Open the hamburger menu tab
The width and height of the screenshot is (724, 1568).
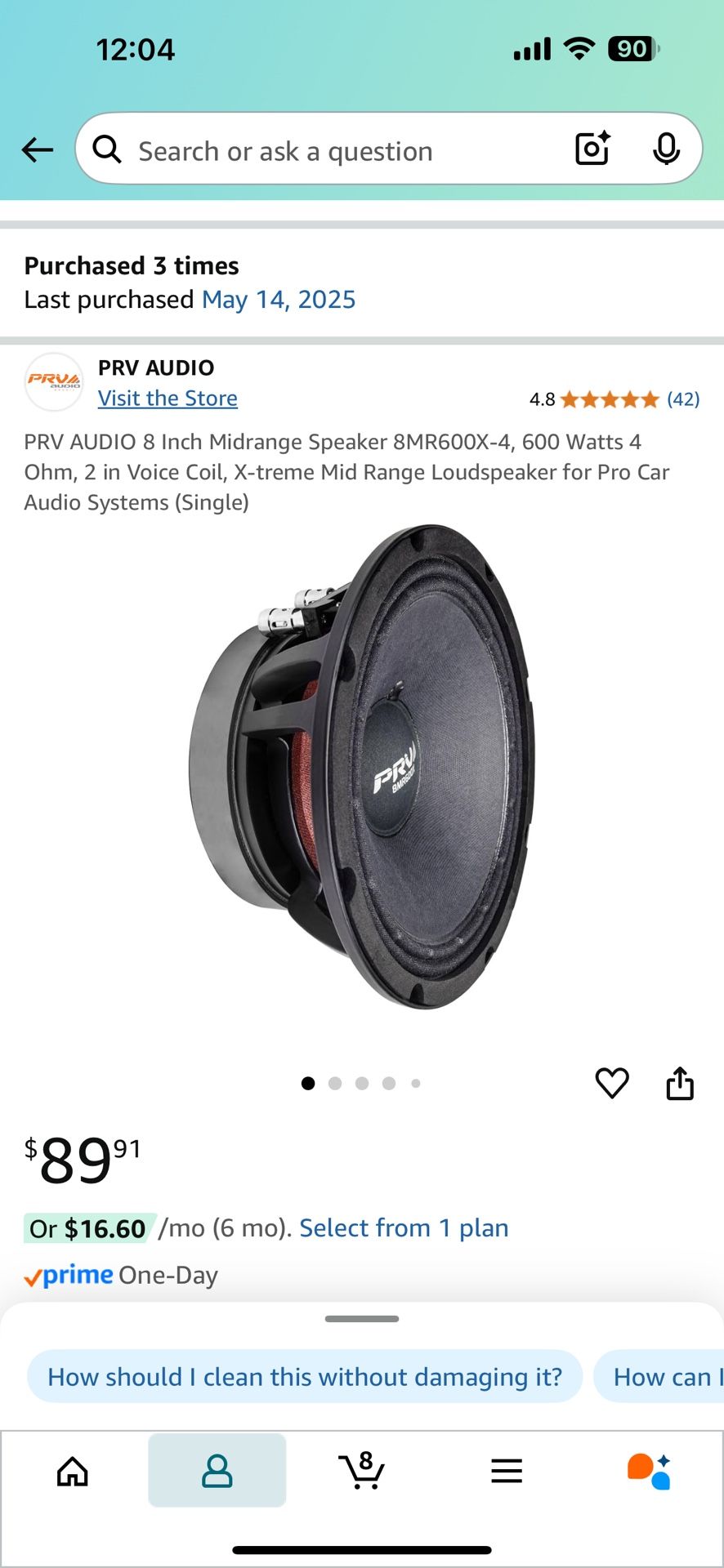click(506, 1471)
